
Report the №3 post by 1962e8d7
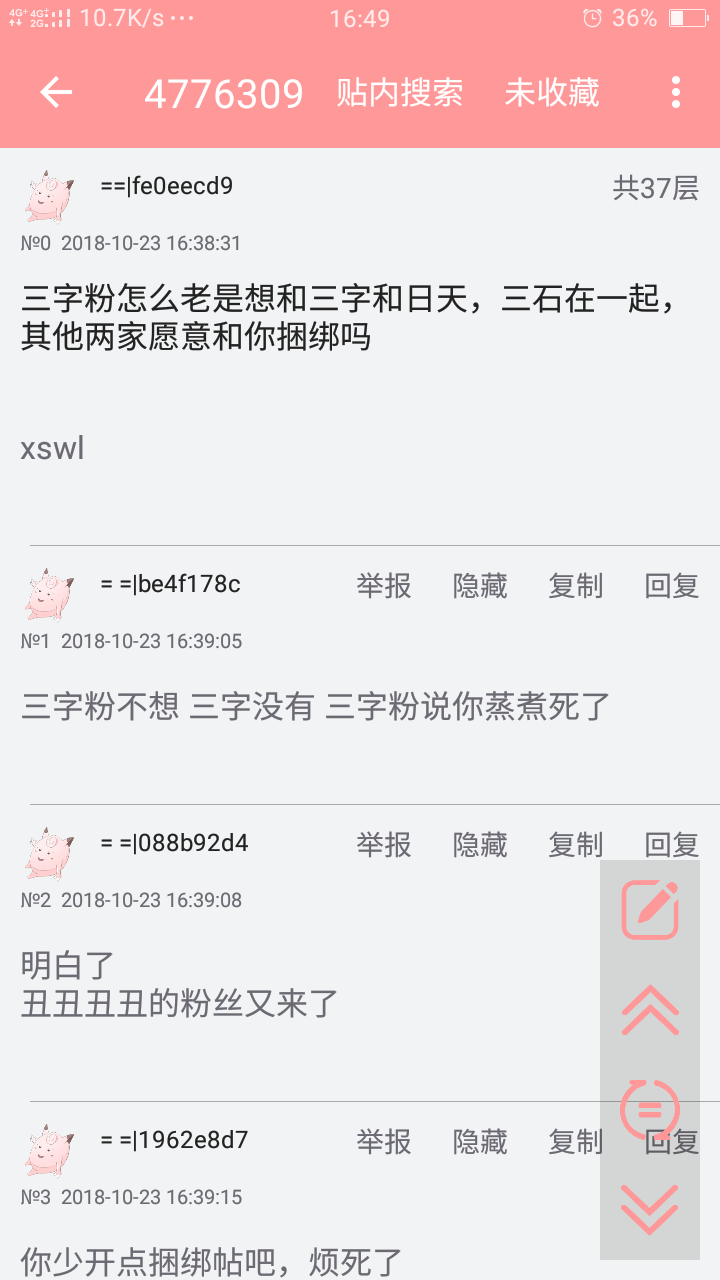tap(384, 1141)
